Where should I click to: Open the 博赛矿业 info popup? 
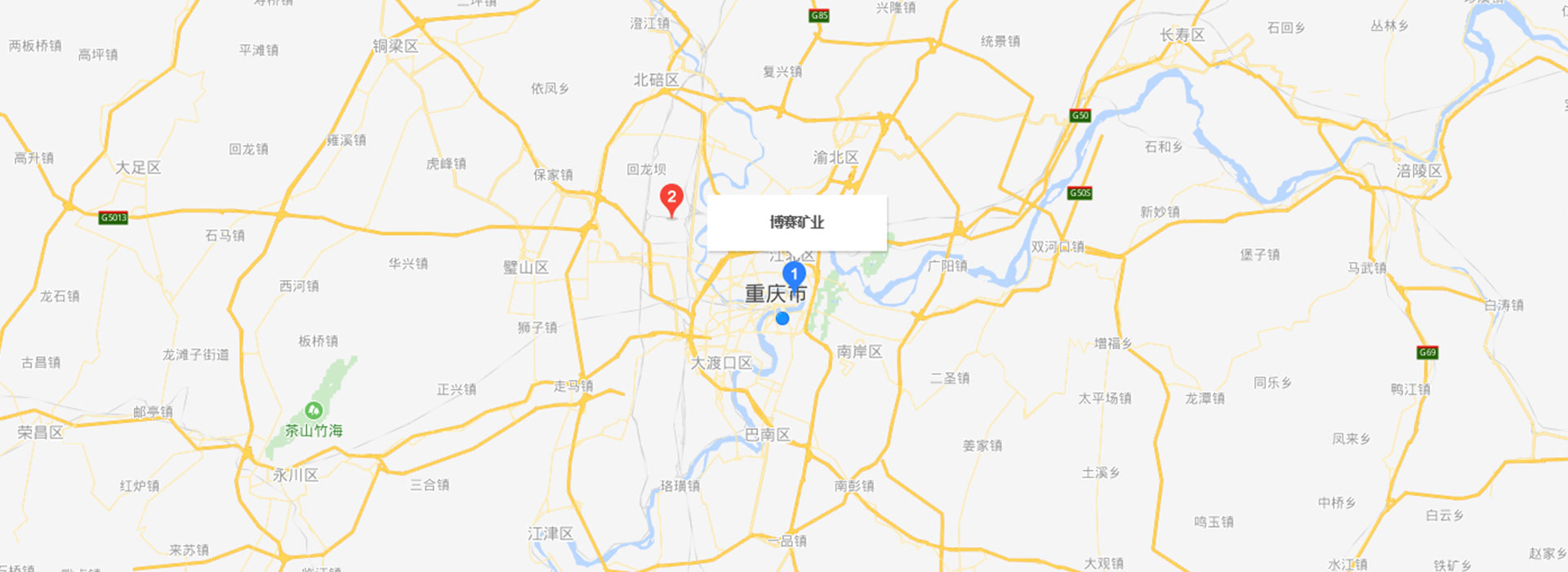pyautogui.click(x=796, y=223)
